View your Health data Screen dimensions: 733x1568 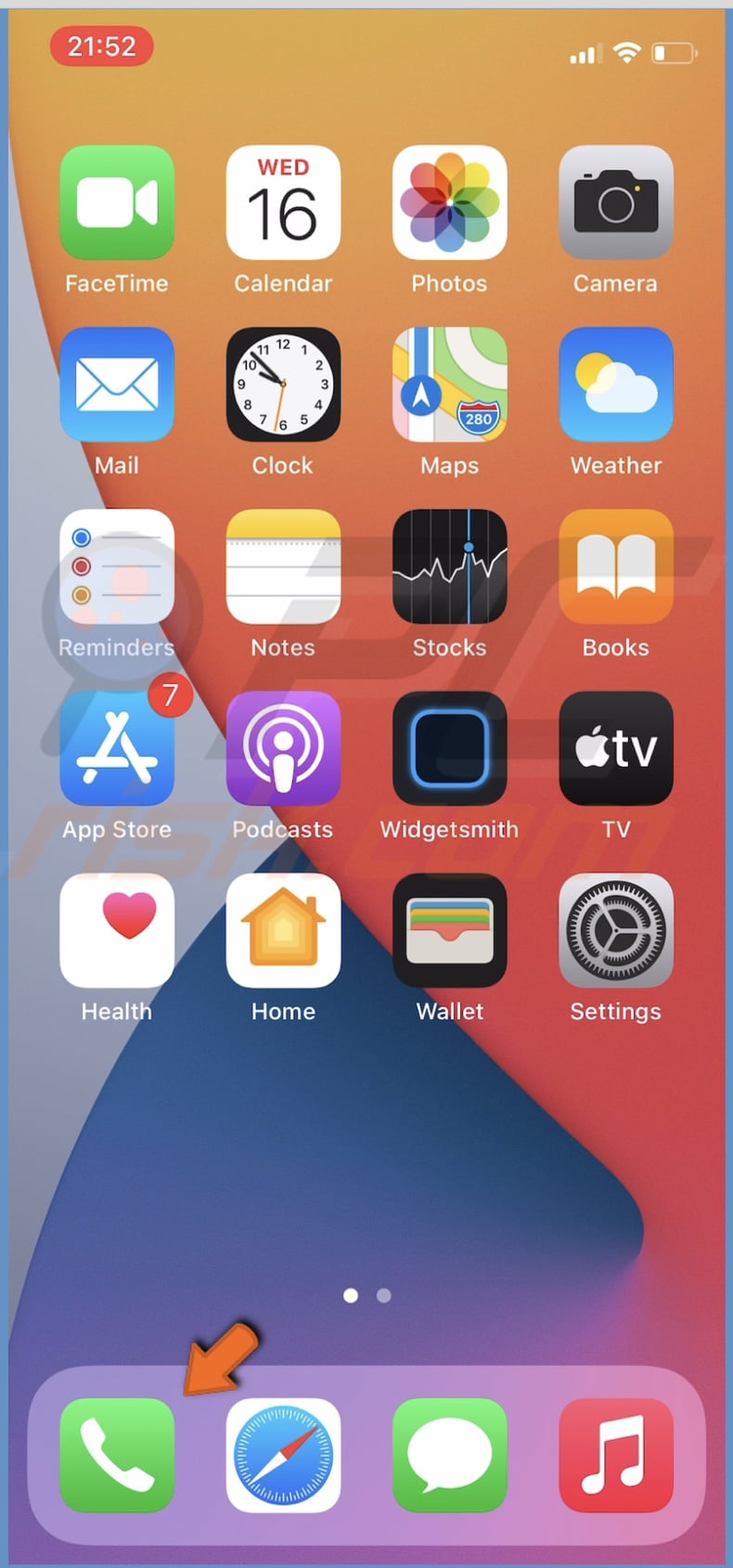(117, 930)
